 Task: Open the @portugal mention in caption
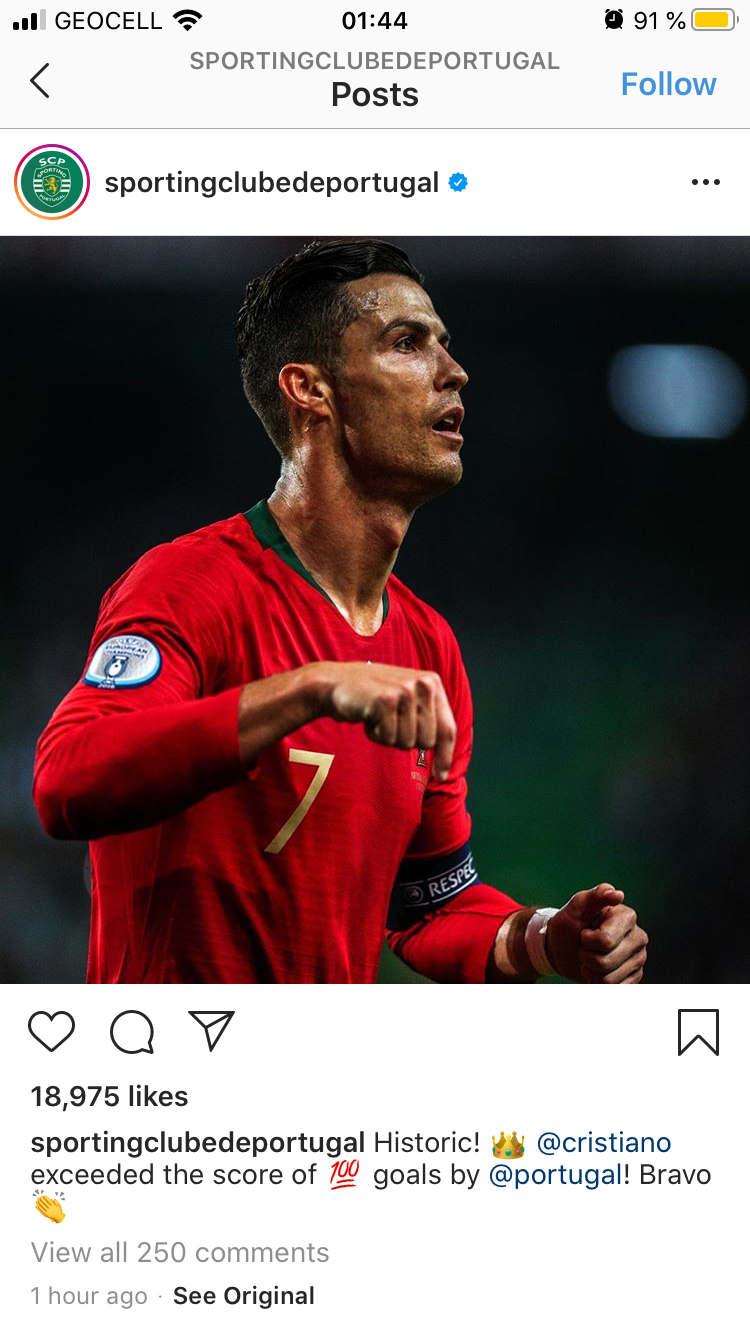[x=556, y=1175]
